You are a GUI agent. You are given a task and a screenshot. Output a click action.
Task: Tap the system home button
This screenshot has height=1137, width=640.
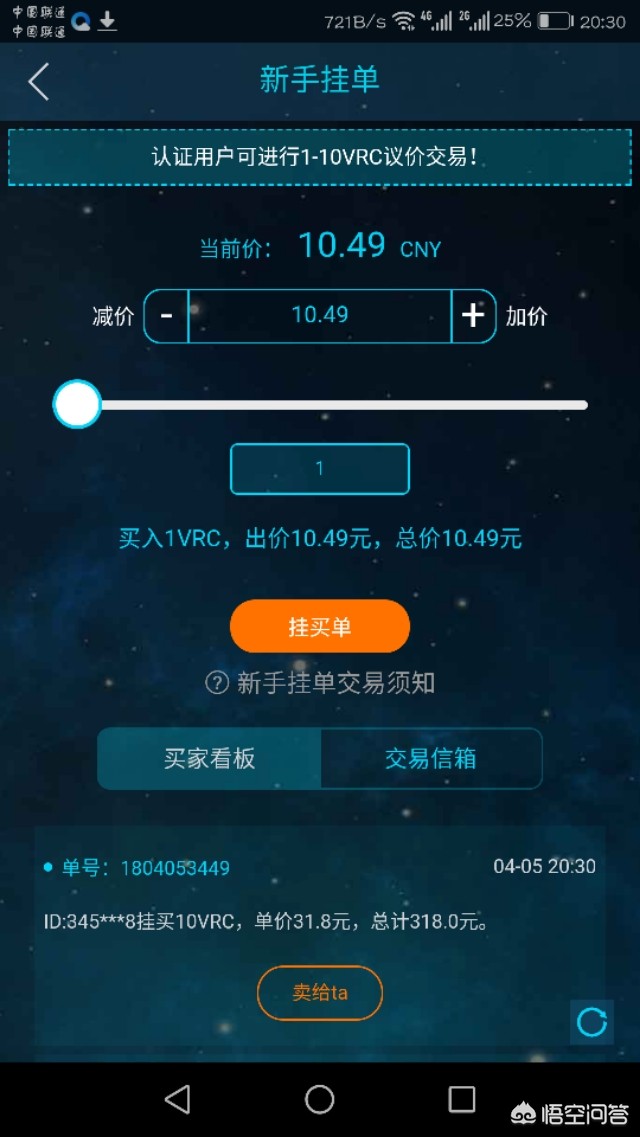[320, 1100]
